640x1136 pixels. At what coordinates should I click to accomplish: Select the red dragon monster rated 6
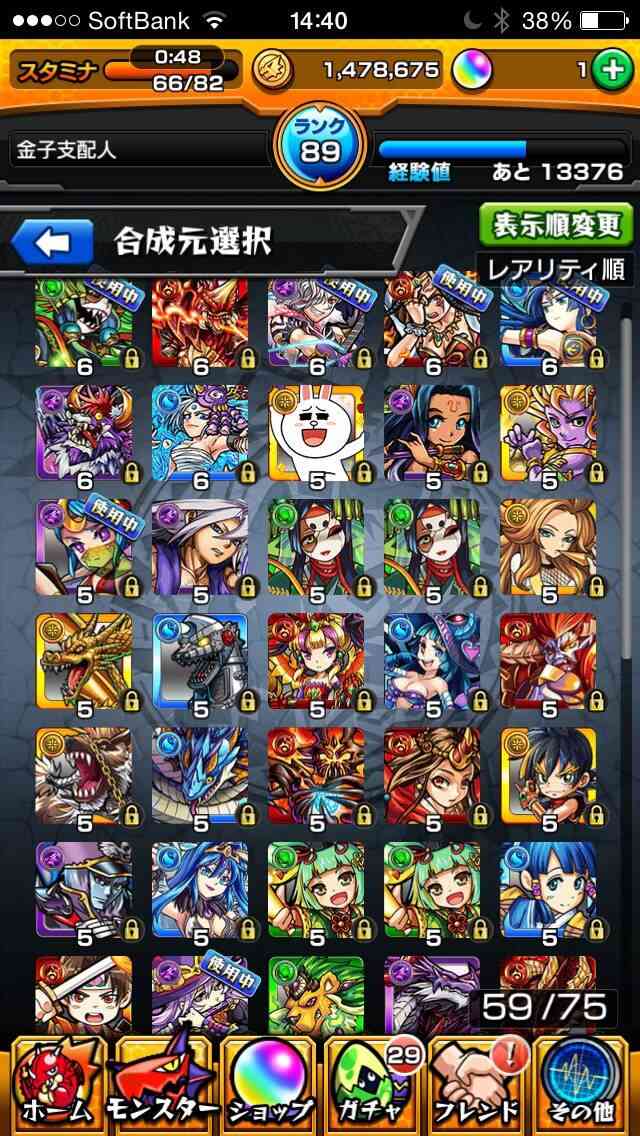(200, 324)
